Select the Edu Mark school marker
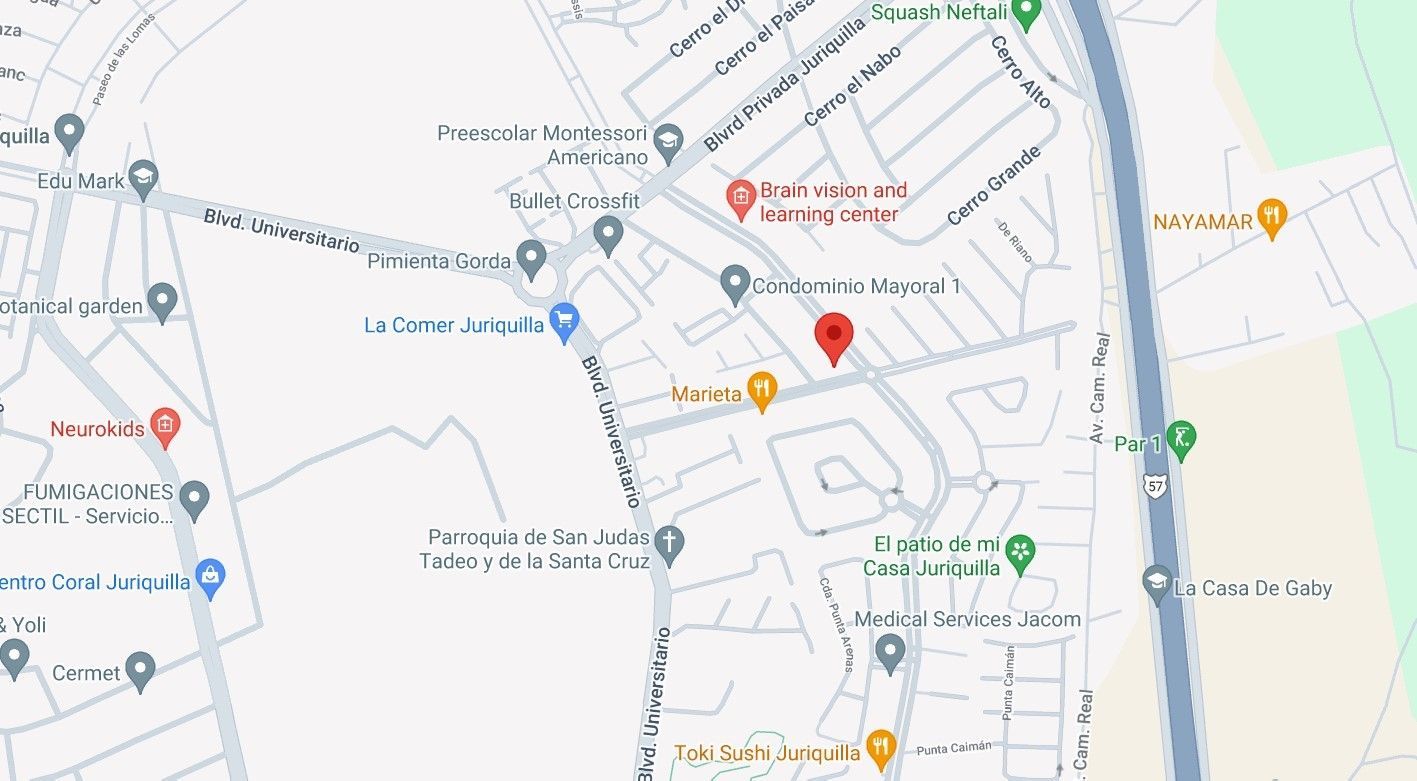Screen dimensions: 1417x781 tap(143, 180)
